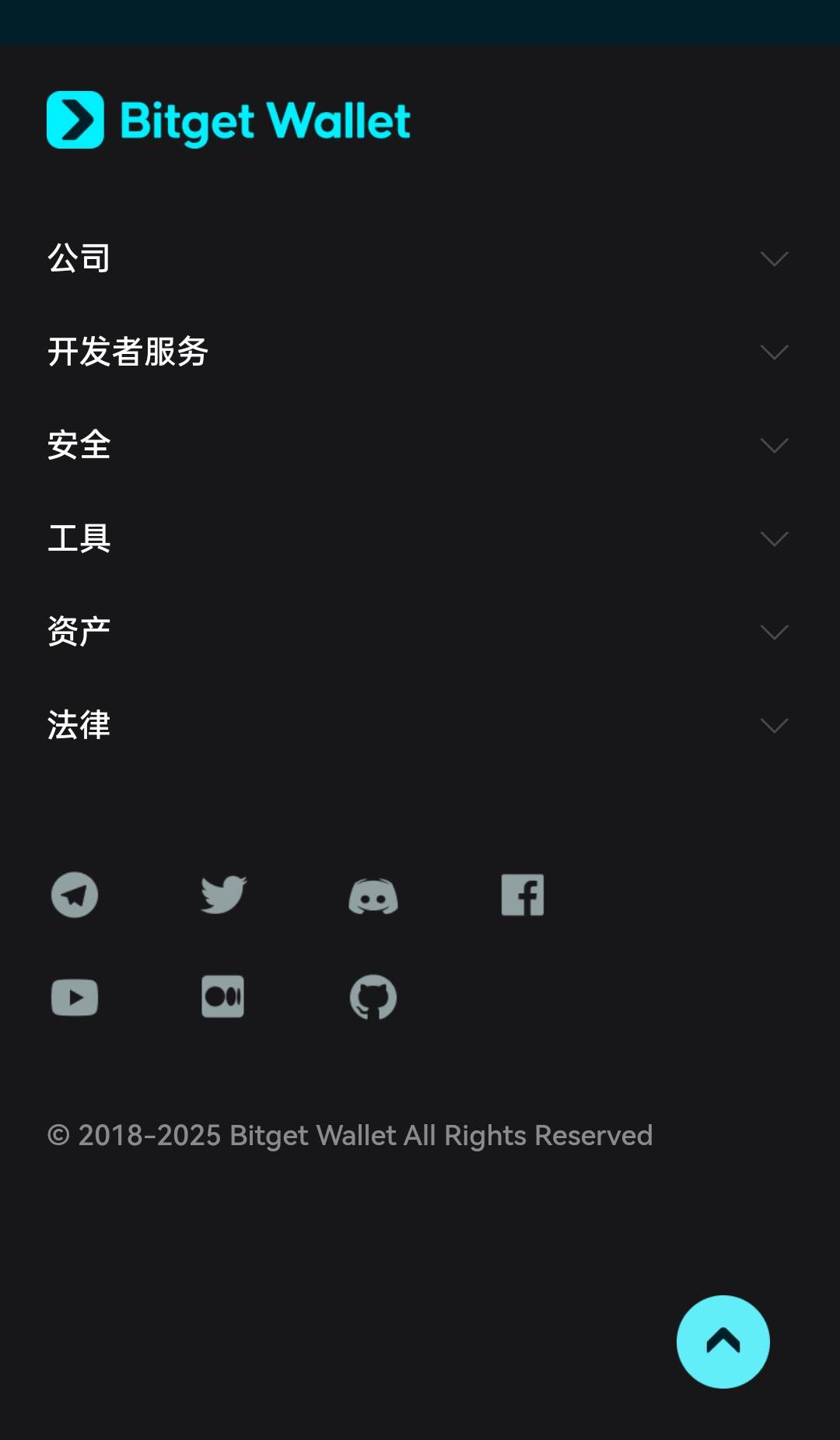Image resolution: width=840 pixels, height=1440 pixels.
Task: Expand the 安全 section
Action: pyautogui.click(x=774, y=445)
